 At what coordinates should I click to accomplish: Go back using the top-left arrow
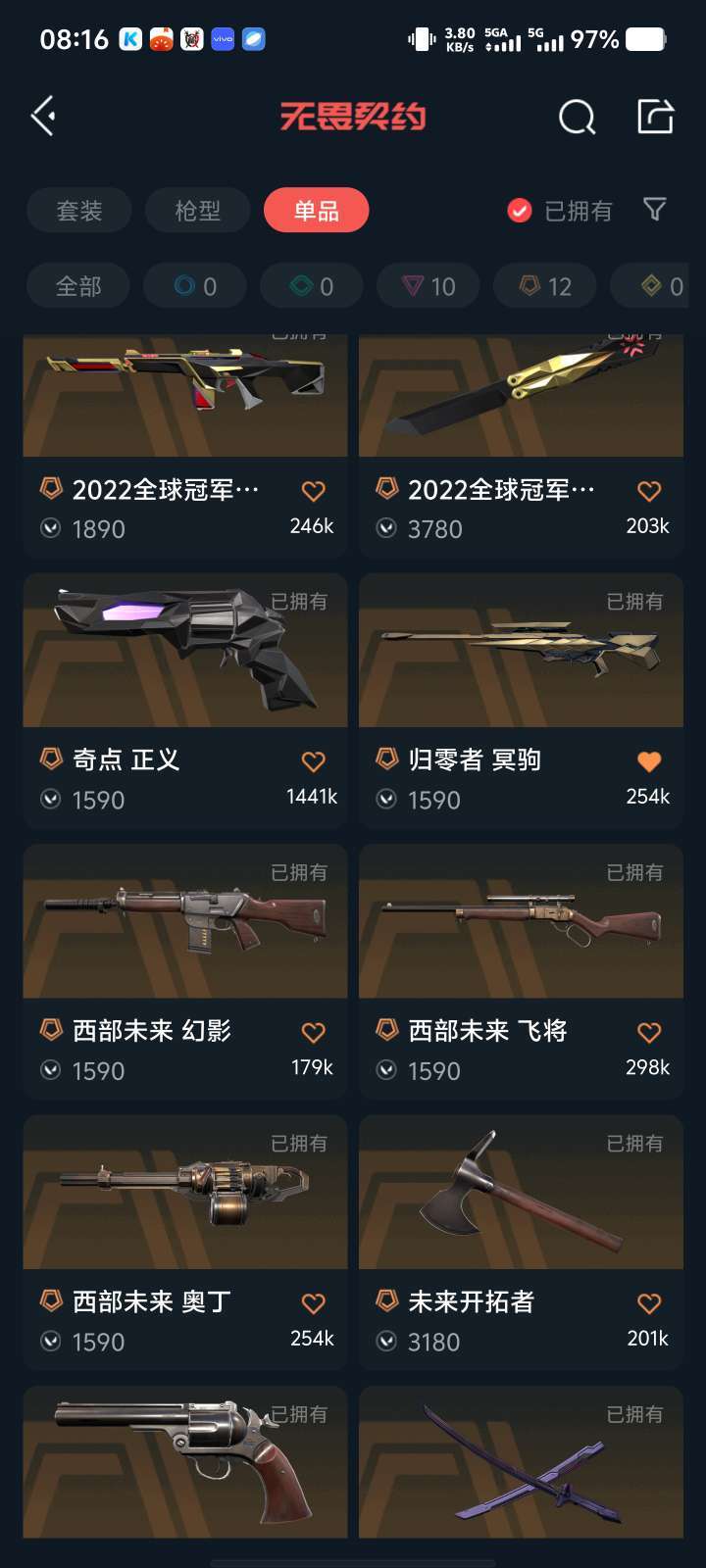[43, 117]
